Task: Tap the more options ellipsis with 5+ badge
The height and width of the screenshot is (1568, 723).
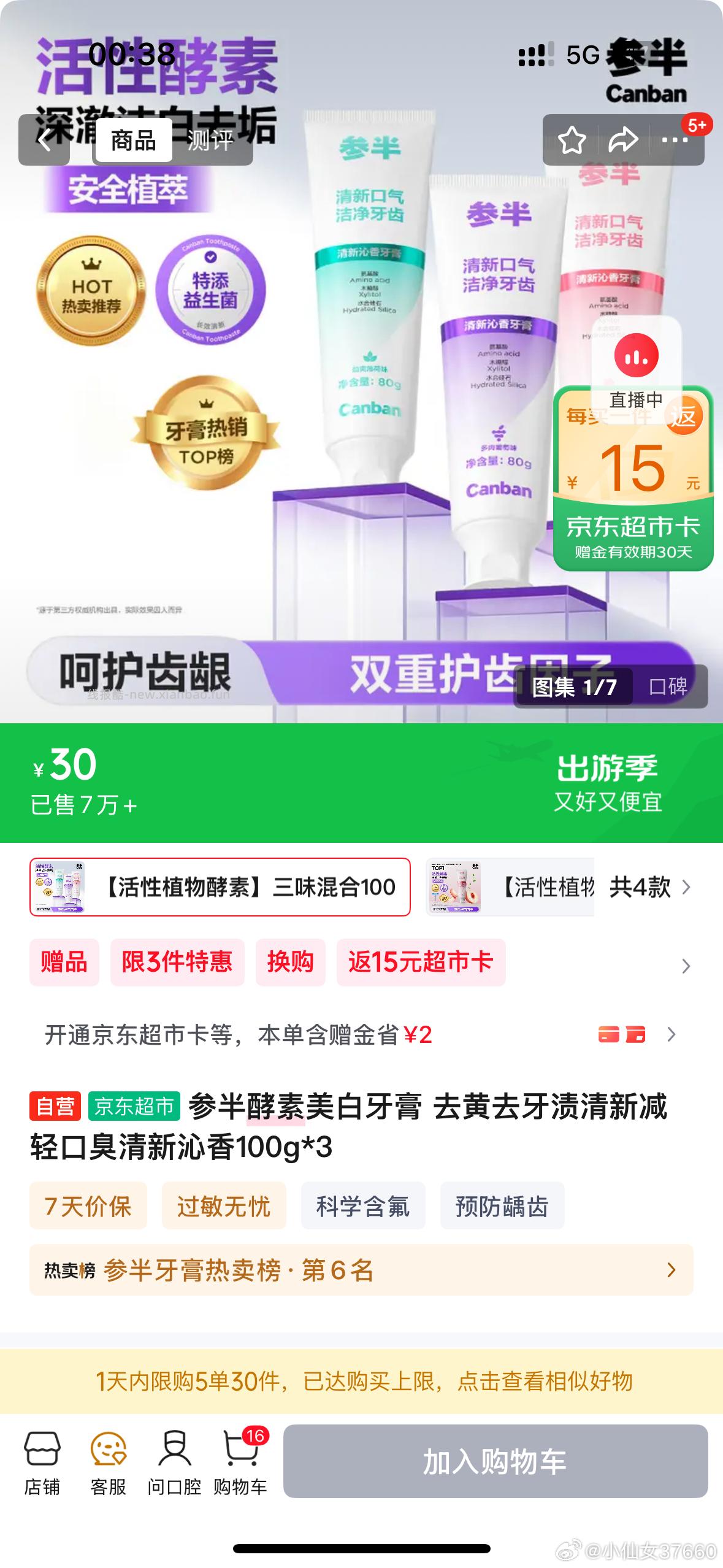Action: tap(675, 140)
